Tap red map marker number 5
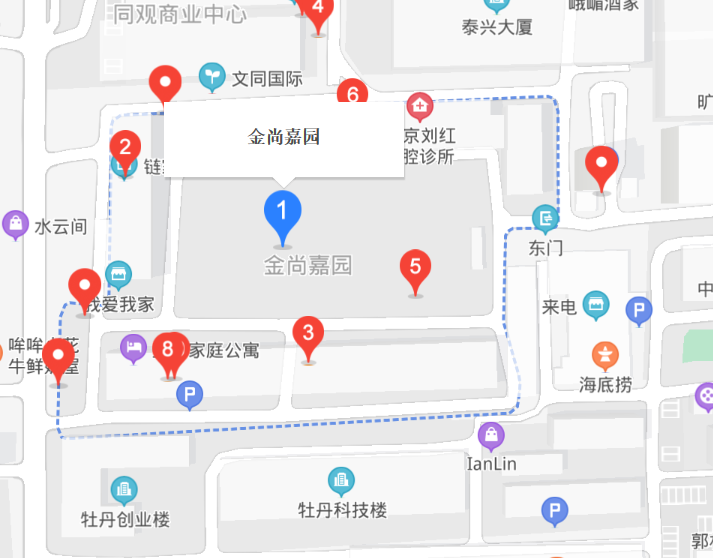The image size is (713, 558). tap(415, 268)
